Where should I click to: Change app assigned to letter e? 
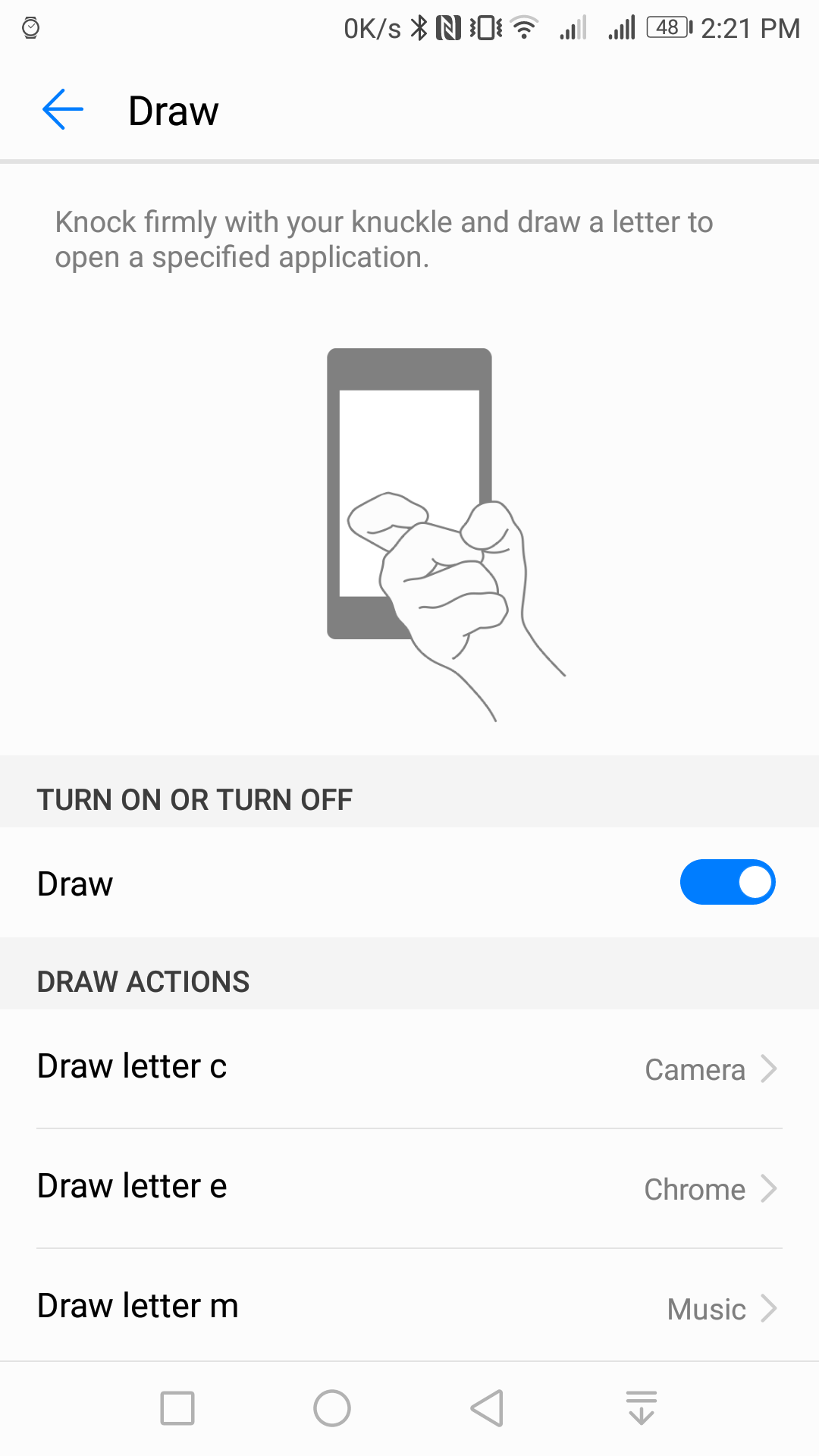click(x=409, y=1188)
